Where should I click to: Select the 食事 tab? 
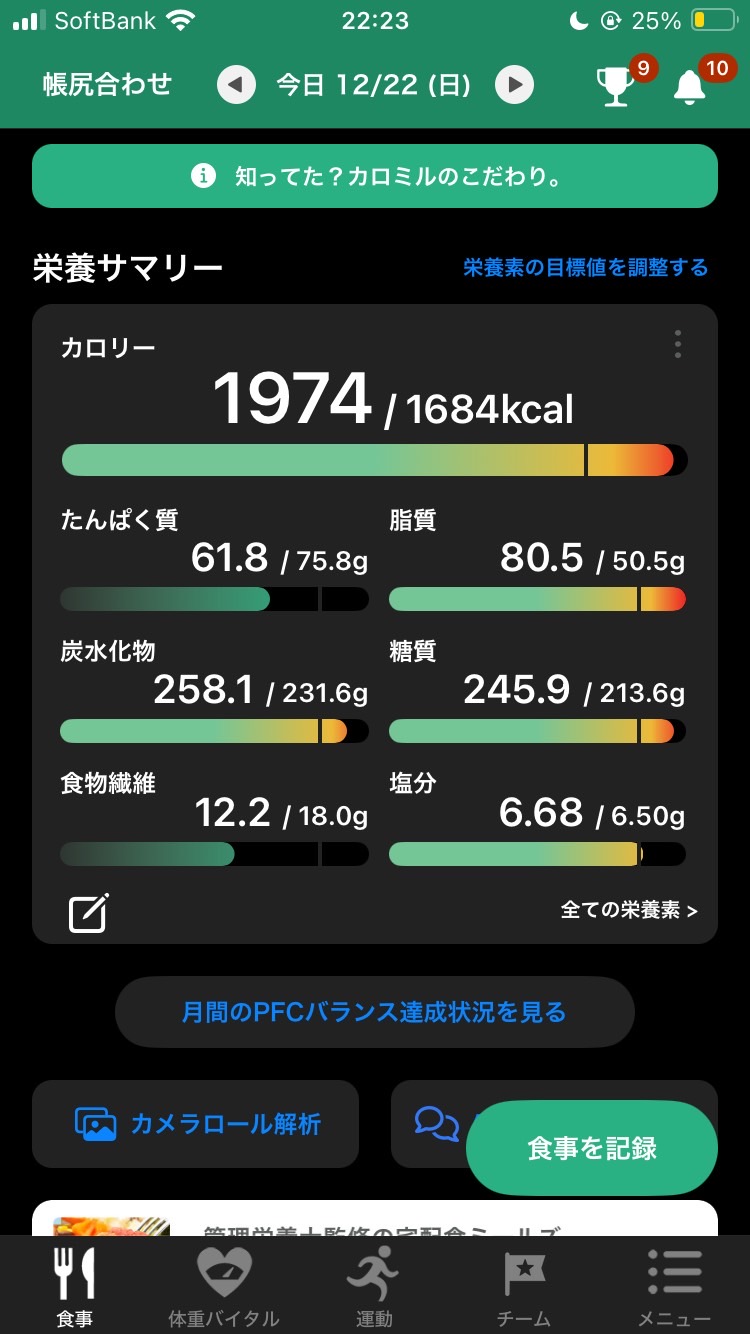point(74,1286)
